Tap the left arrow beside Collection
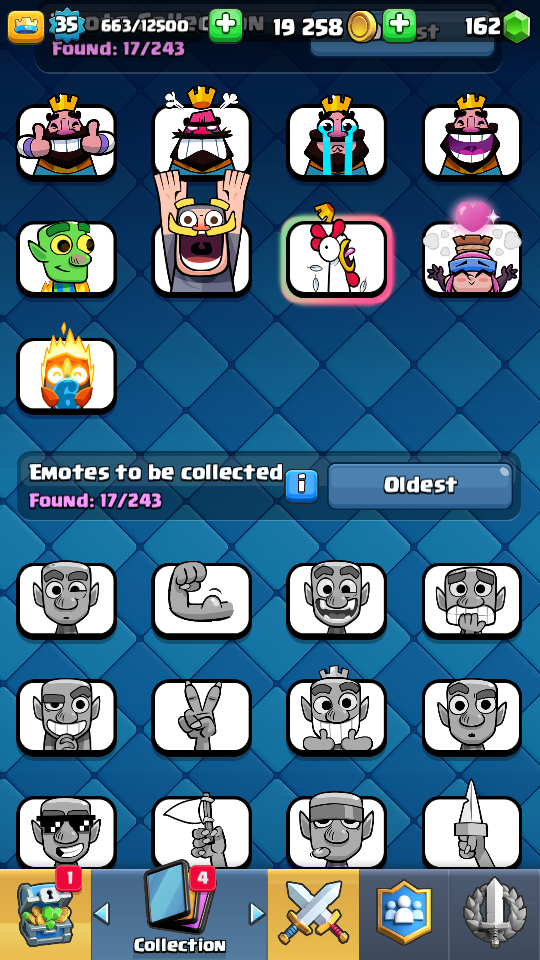The image size is (540, 960). pos(102,913)
